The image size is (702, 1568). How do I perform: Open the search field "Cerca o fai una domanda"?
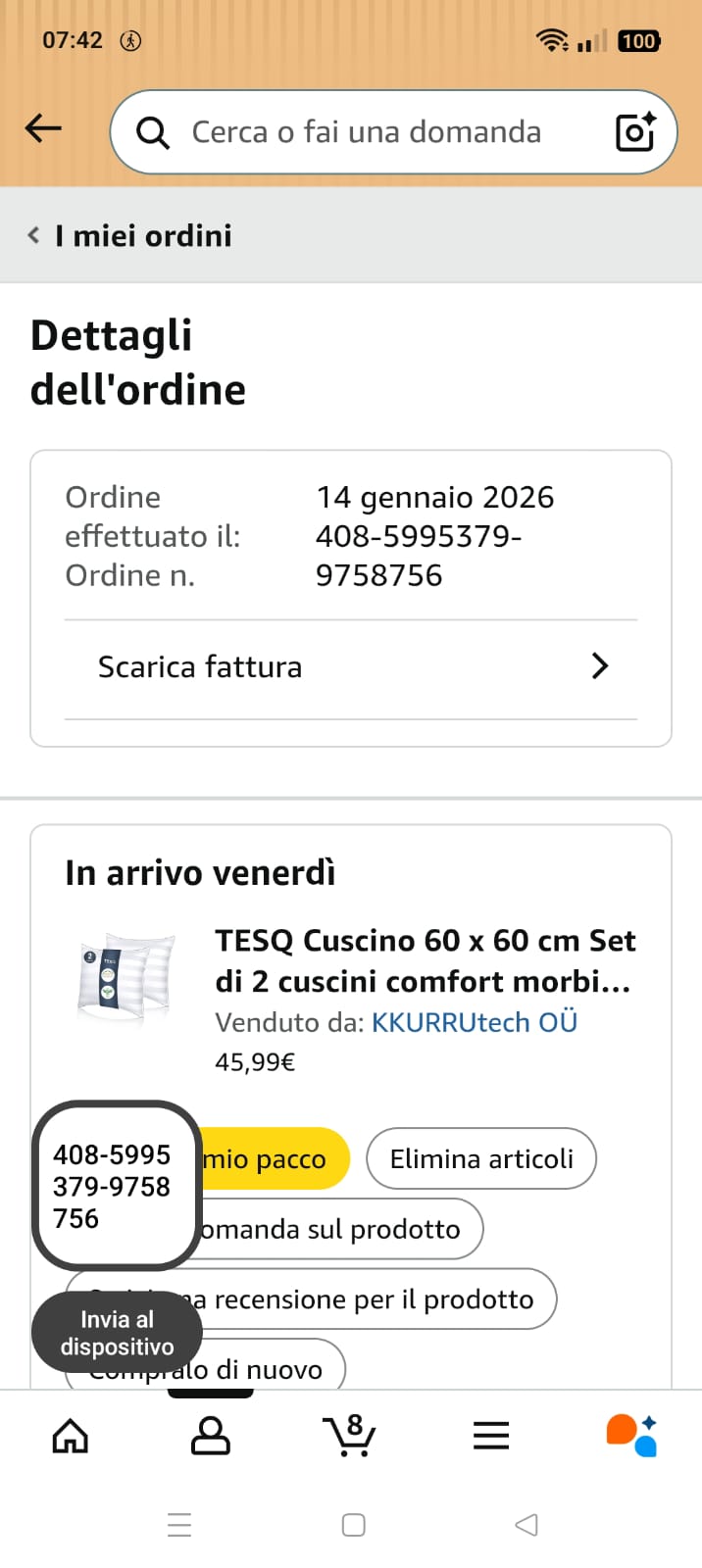(x=366, y=132)
